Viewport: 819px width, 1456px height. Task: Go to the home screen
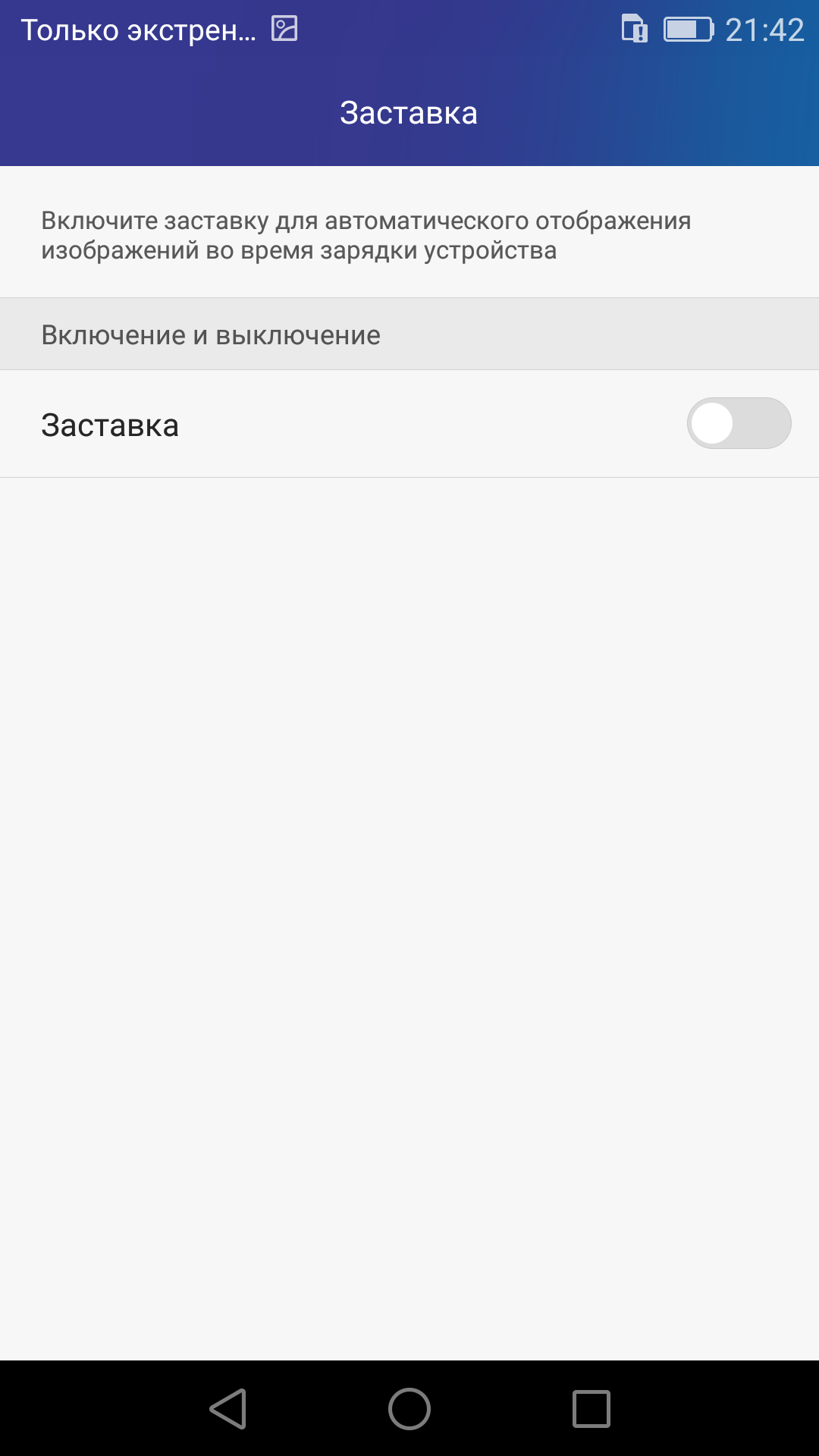tap(409, 1409)
